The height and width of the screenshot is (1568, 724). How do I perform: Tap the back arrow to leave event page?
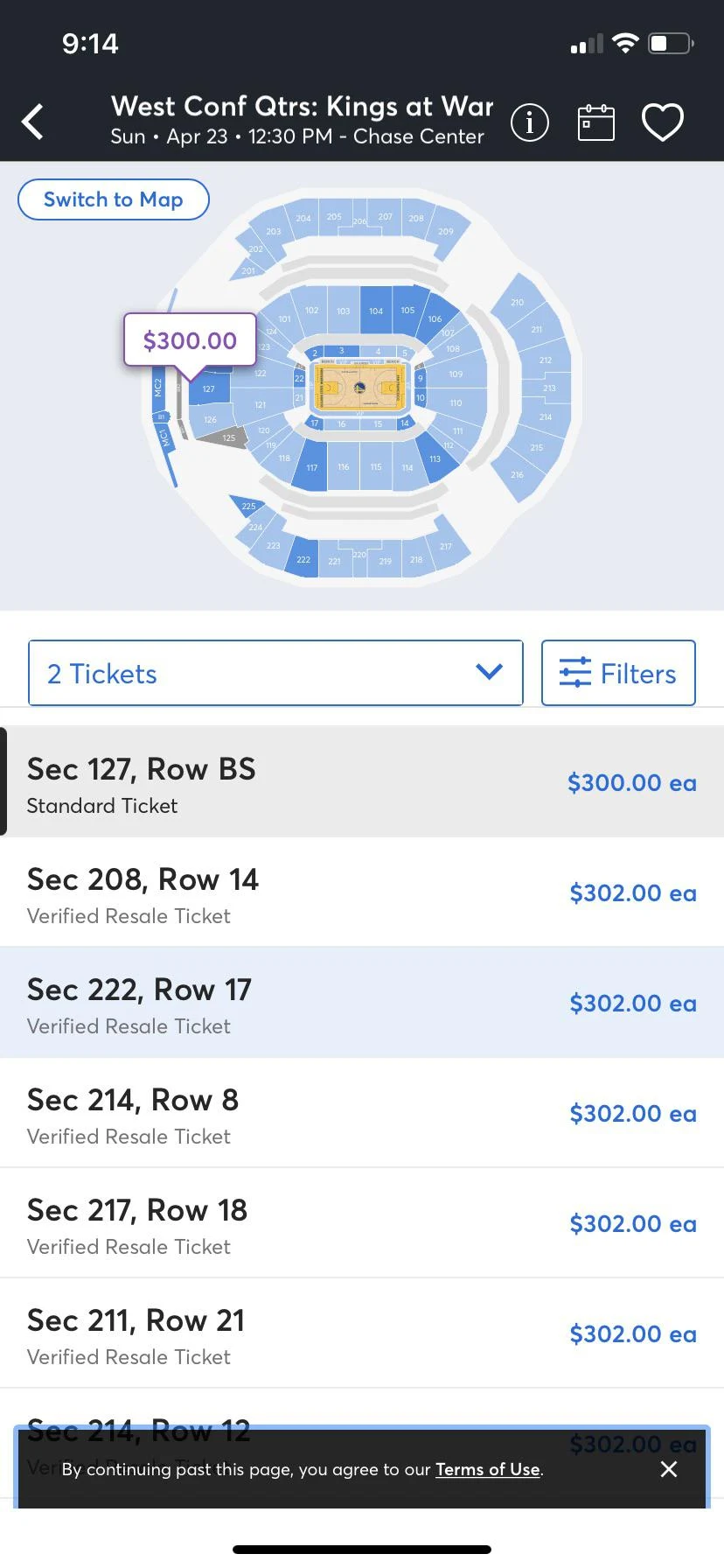pyautogui.click(x=33, y=122)
